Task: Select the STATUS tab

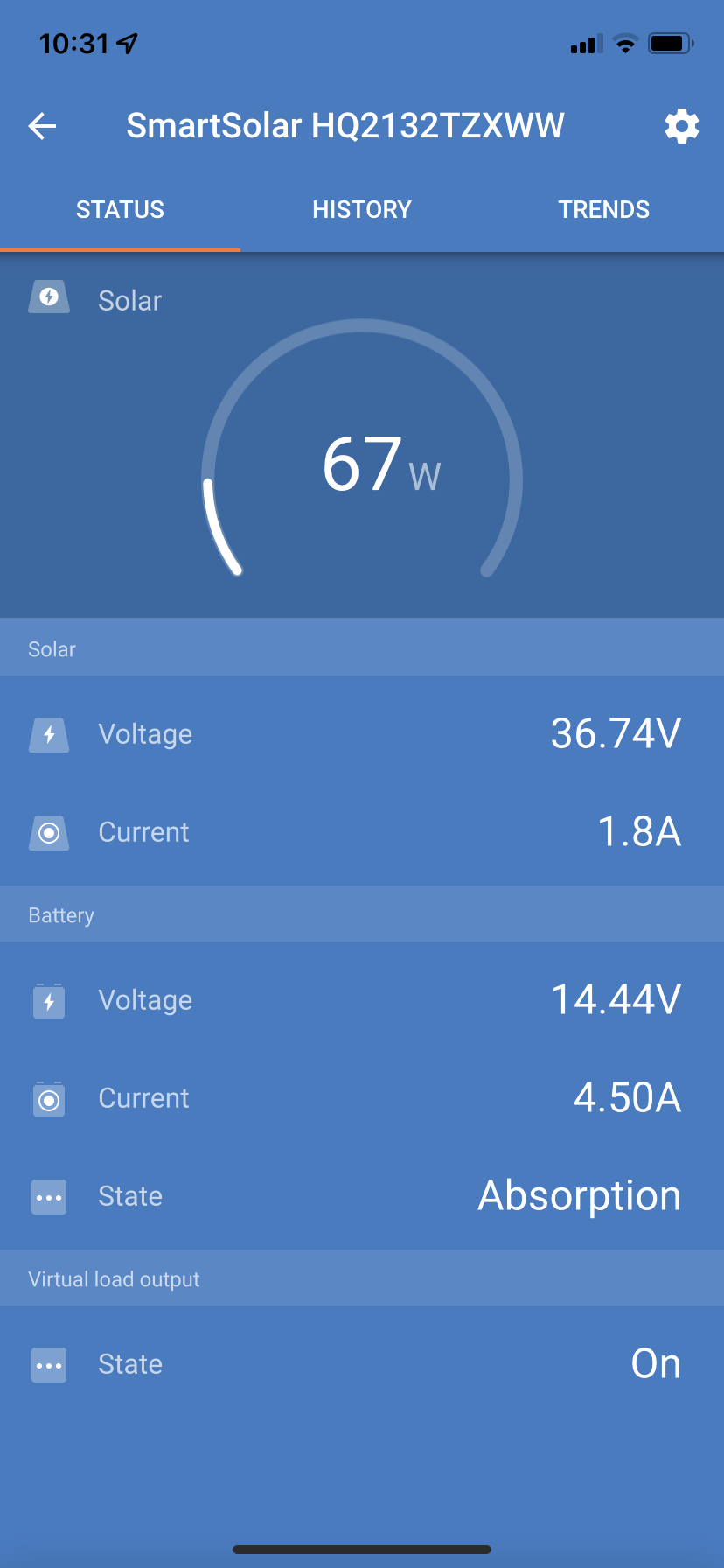Action: [x=120, y=210]
